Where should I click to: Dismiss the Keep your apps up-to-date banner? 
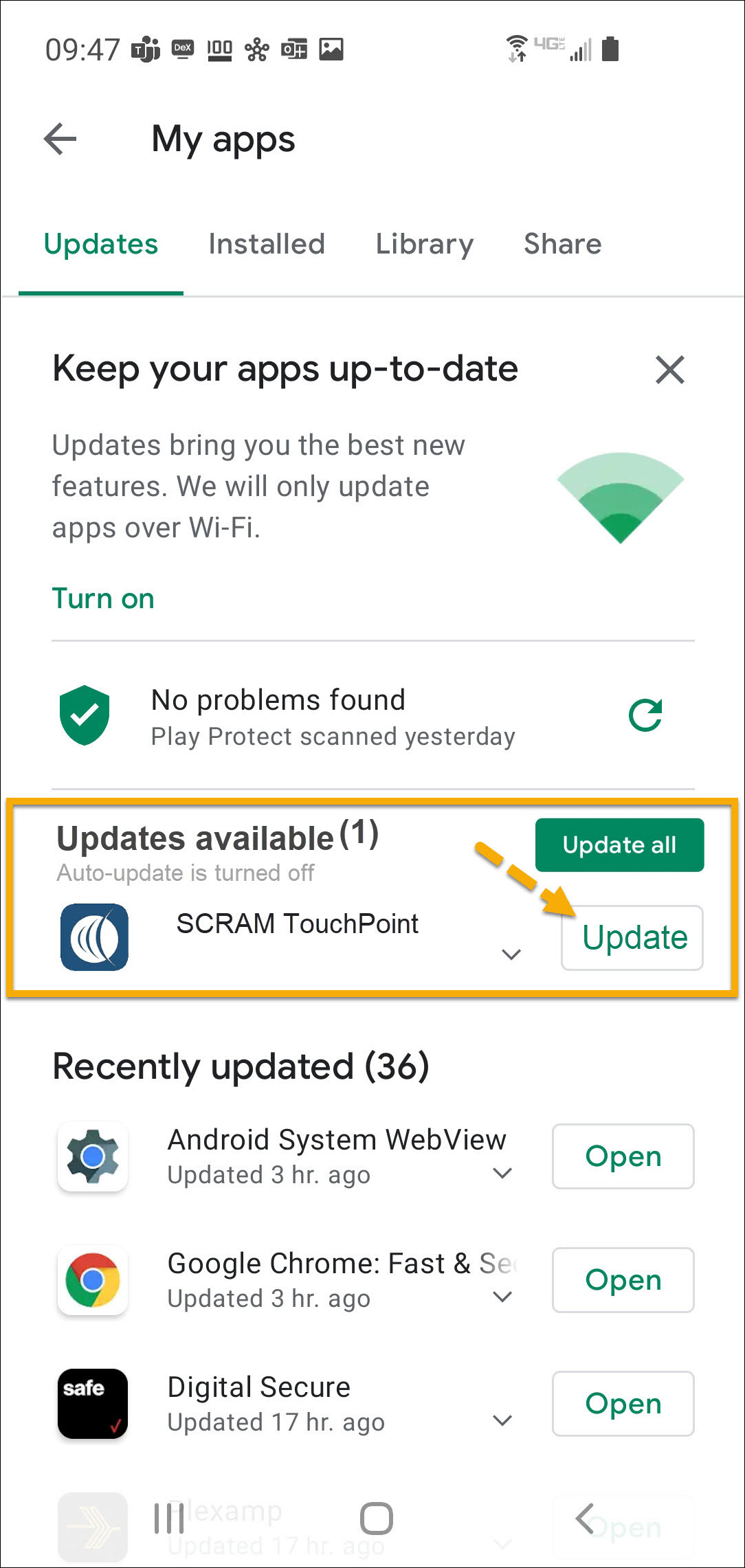[669, 370]
